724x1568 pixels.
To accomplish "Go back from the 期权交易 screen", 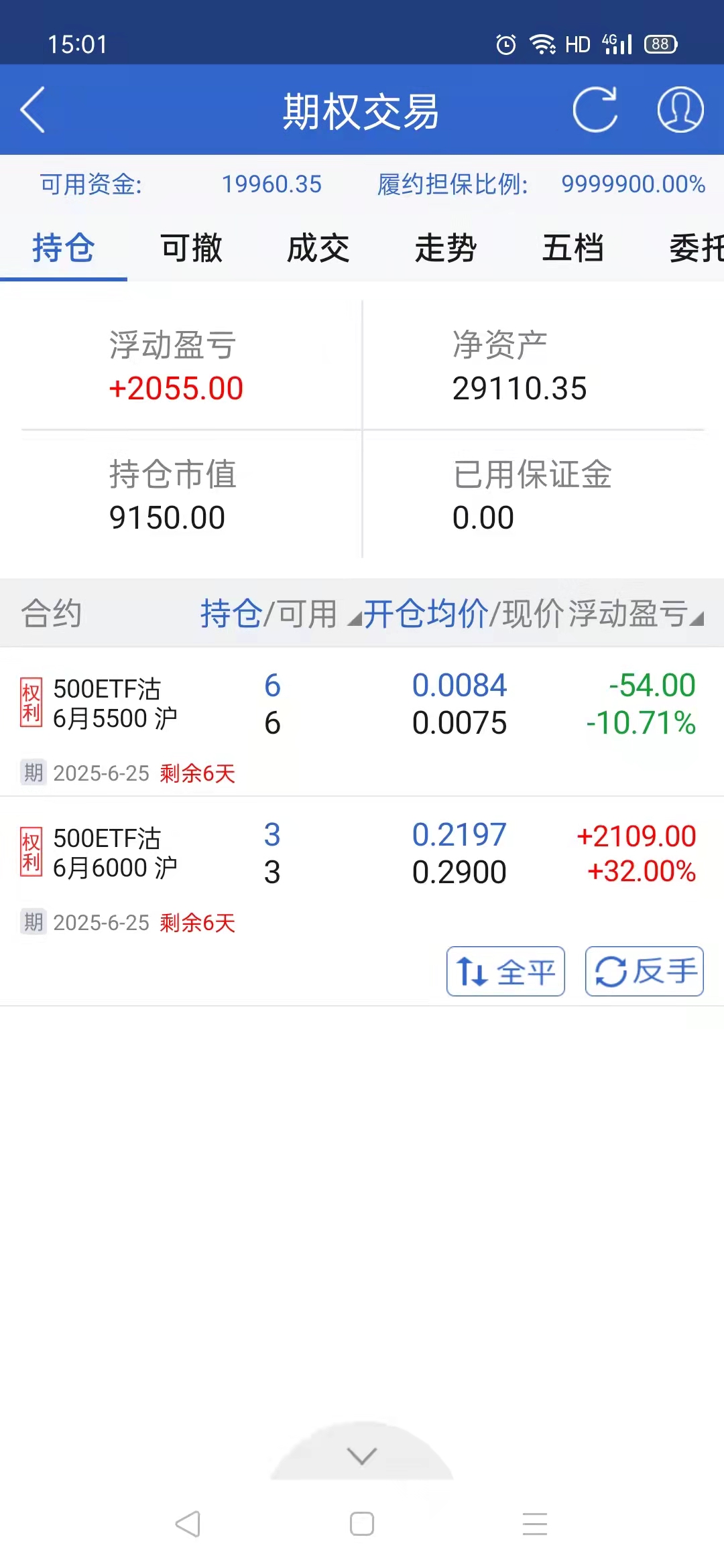I will [x=32, y=110].
